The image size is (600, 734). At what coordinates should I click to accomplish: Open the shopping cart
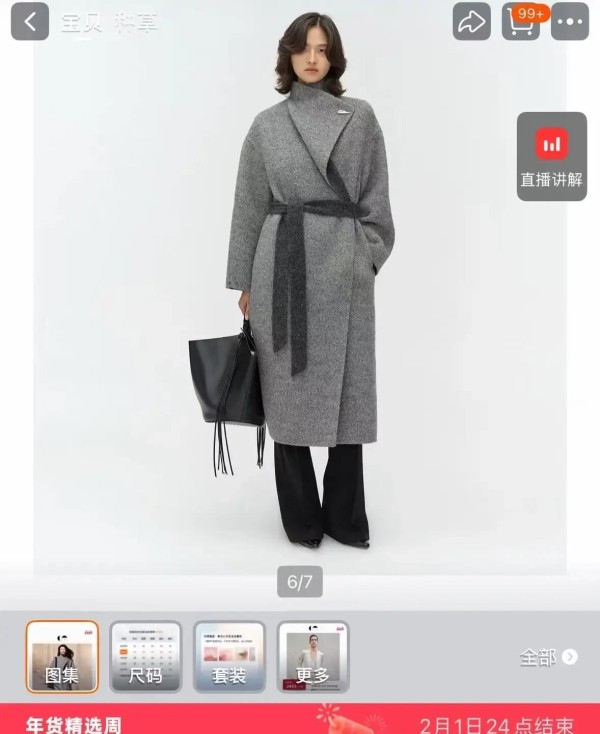pyautogui.click(x=521, y=22)
